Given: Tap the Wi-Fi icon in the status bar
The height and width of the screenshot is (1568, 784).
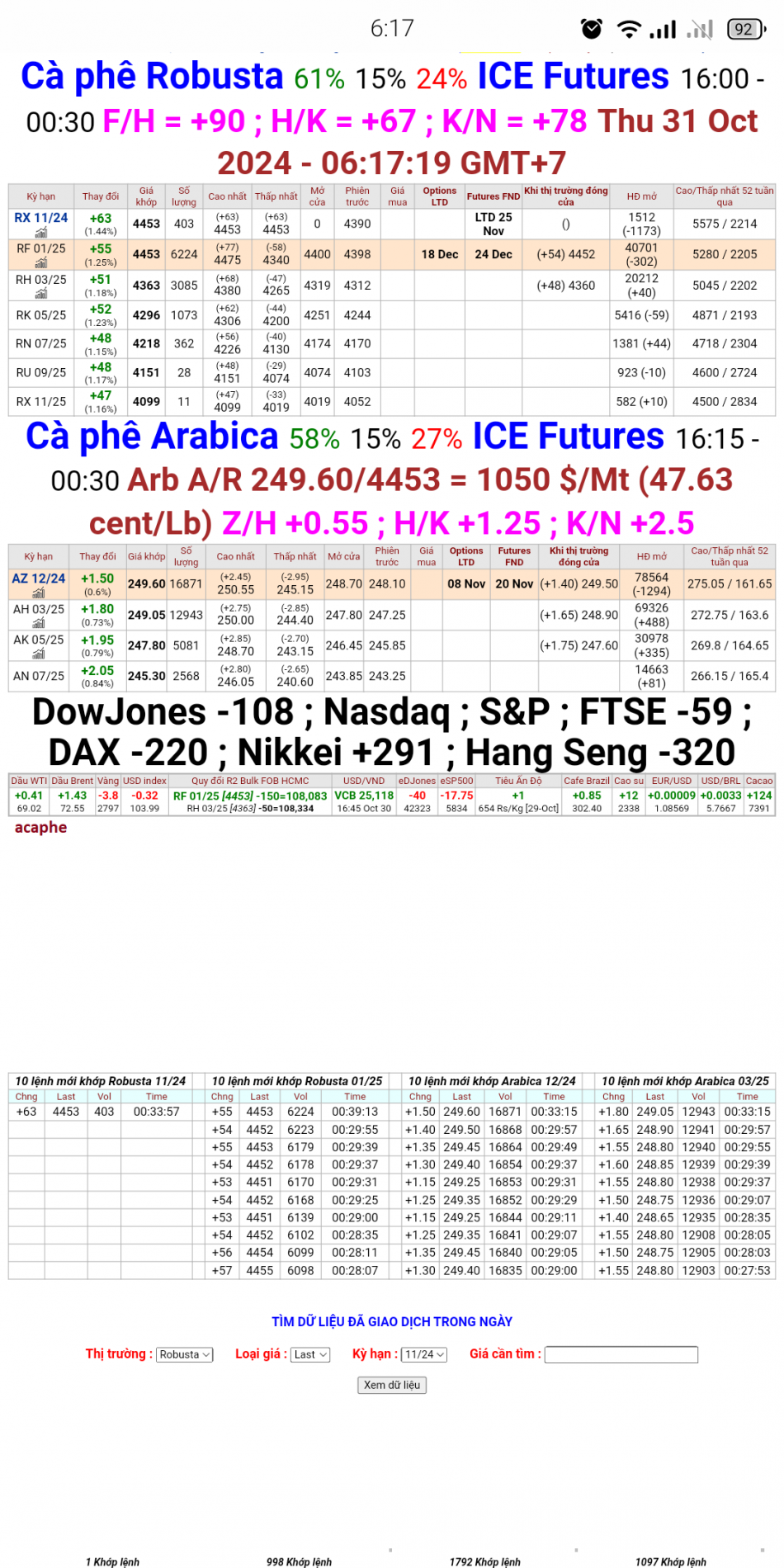Looking at the screenshot, I should pos(629,28).
